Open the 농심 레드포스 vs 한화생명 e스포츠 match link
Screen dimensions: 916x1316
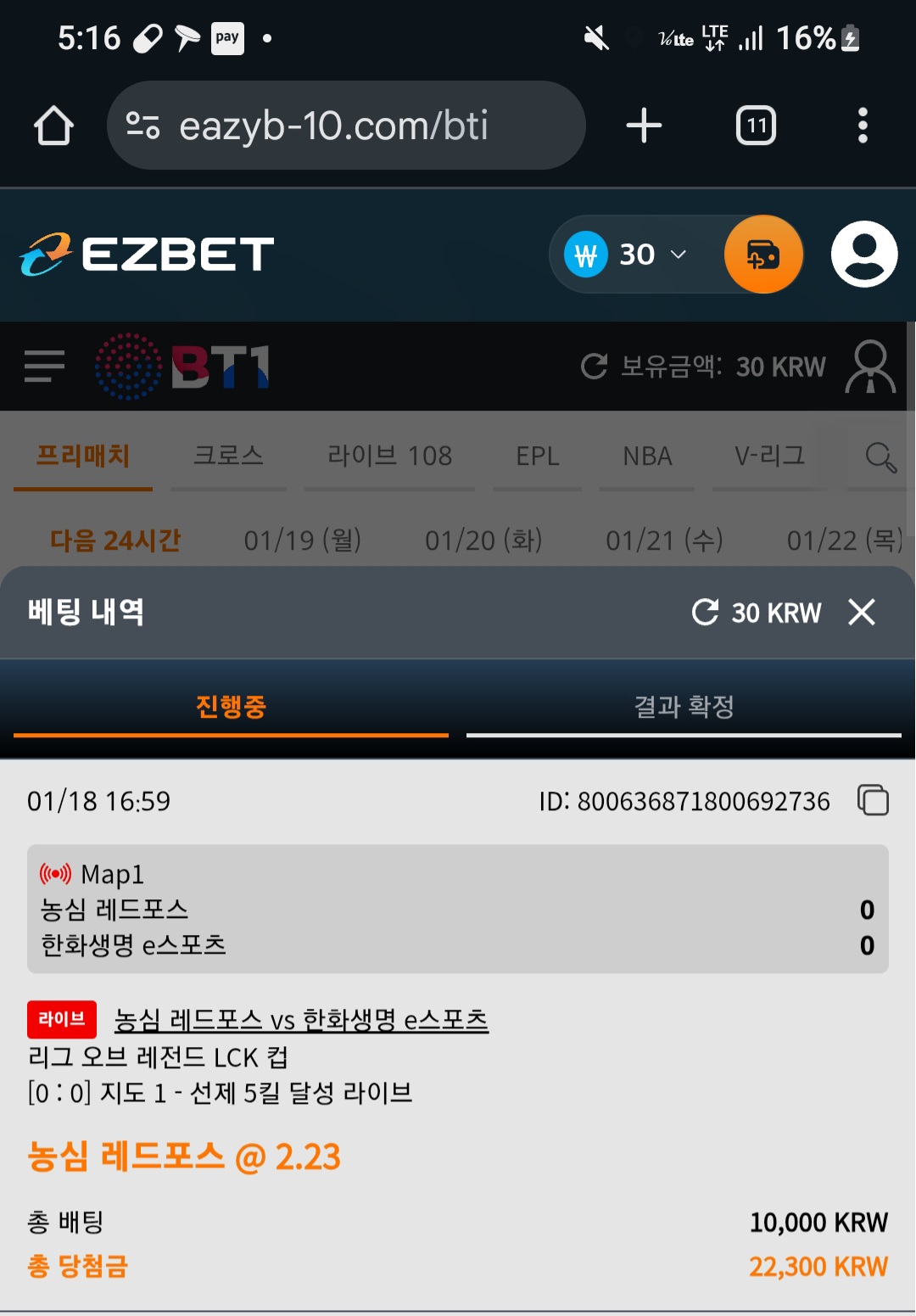[x=301, y=1019]
